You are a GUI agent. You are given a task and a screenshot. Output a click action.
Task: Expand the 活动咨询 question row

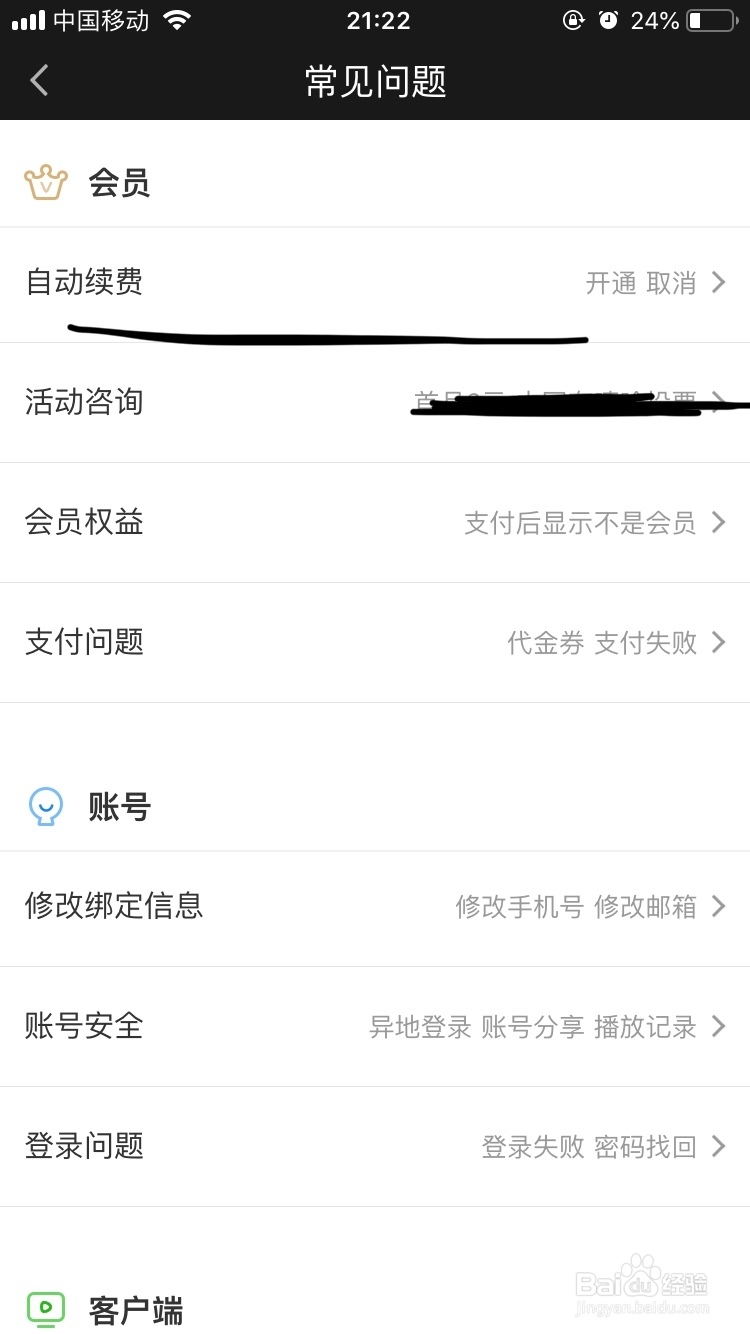pyautogui.click(x=375, y=403)
